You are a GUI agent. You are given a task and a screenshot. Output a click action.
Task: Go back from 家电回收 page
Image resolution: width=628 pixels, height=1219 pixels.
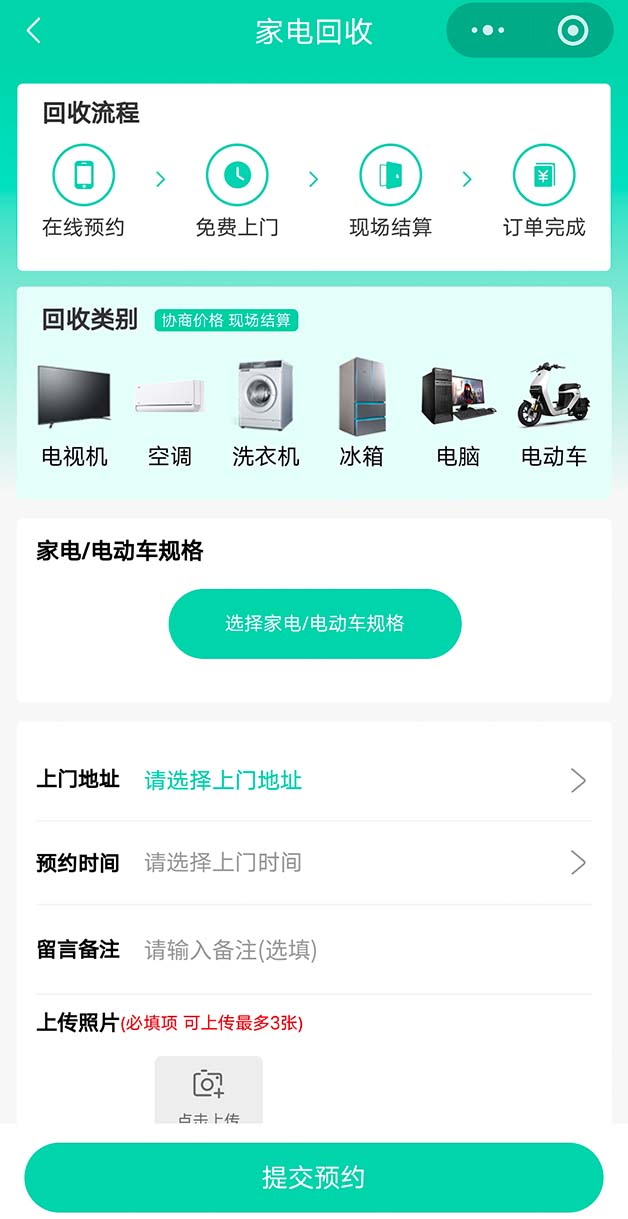pos(34,31)
